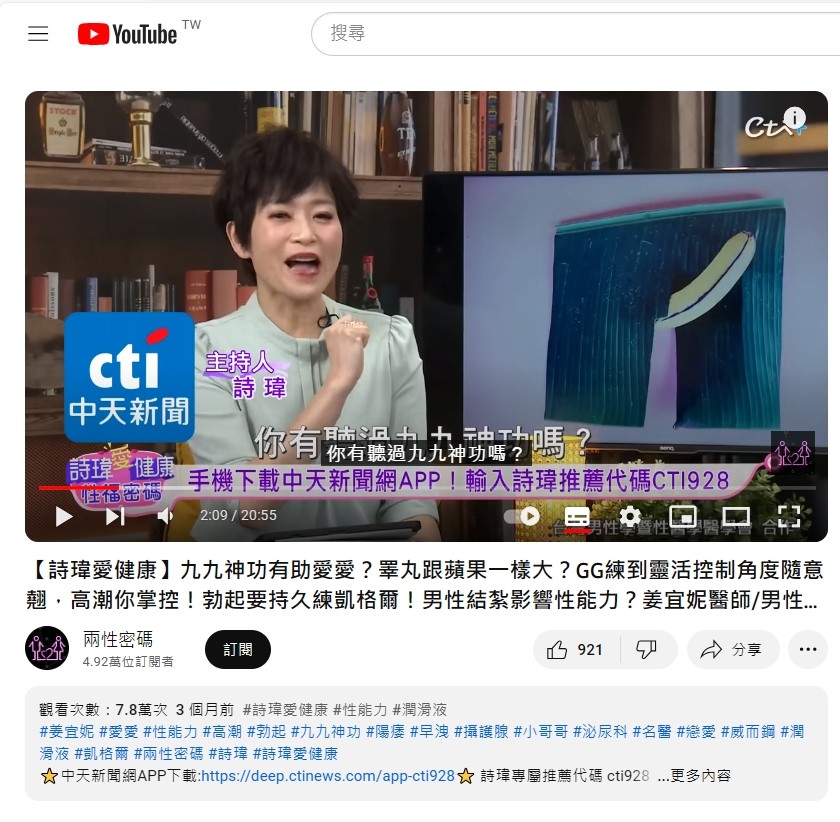
Task: Open video settings gear
Action: 630,516
